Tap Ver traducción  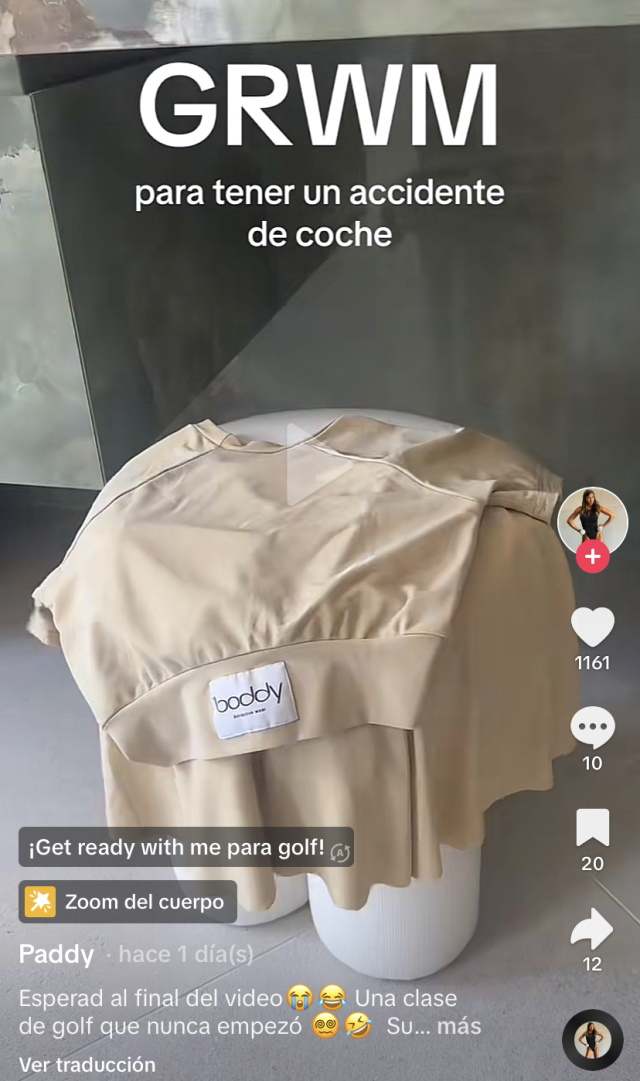coord(87,1064)
